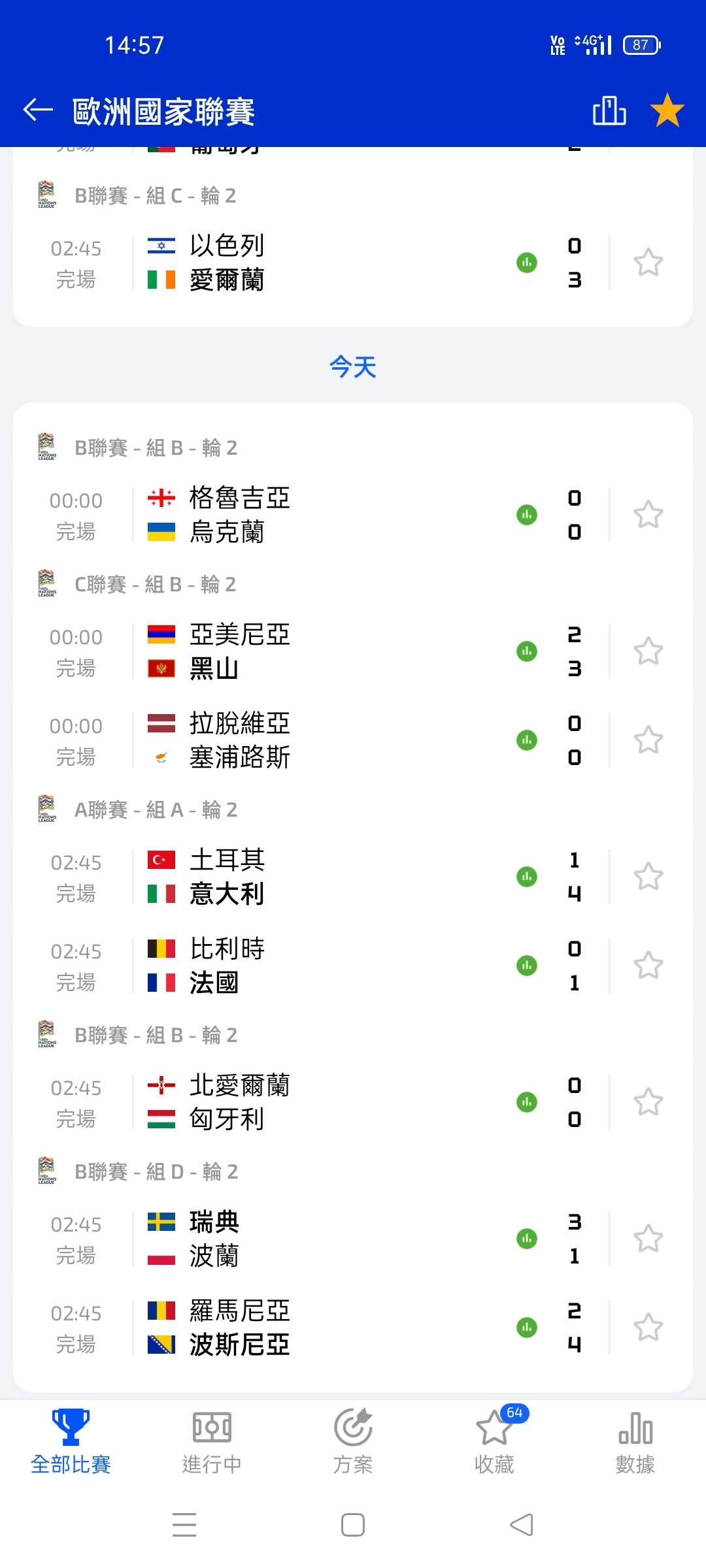Switch to the 方案 tab
This screenshot has height=1568, width=706.
pos(353,1442)
